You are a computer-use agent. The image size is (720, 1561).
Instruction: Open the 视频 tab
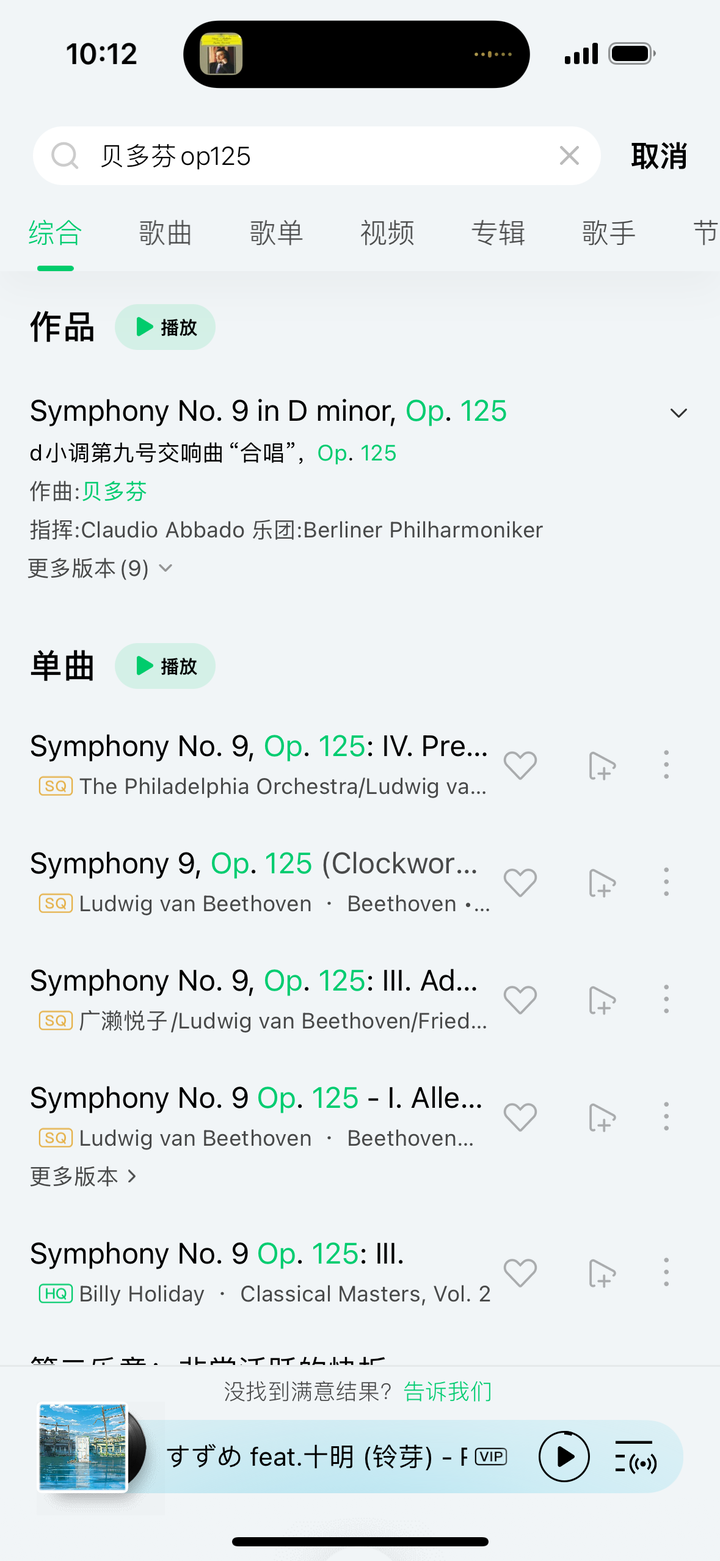tap(387, 233)
